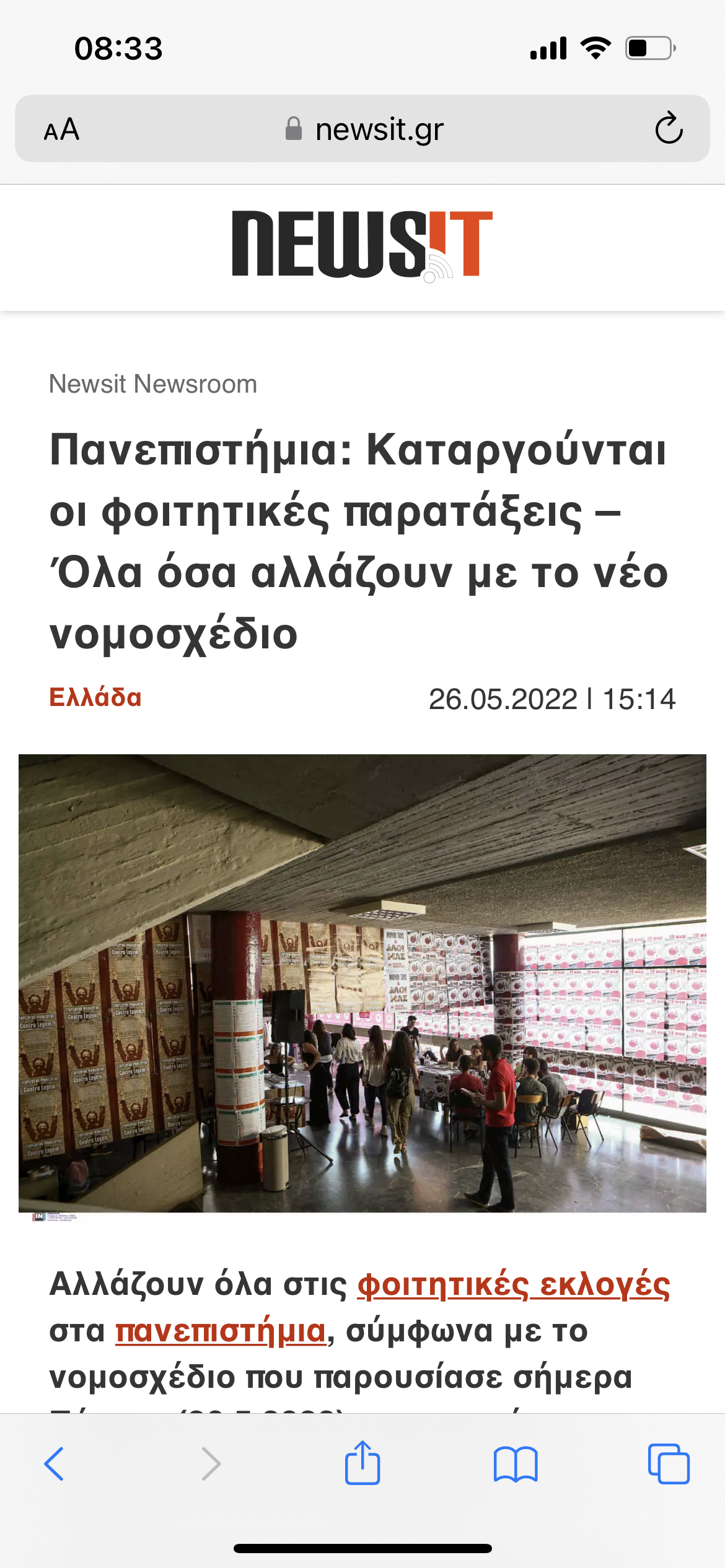Open the Newsit homepage via the logo
This screenshot has height=1568, width=725.
click(x=362, y=244)
